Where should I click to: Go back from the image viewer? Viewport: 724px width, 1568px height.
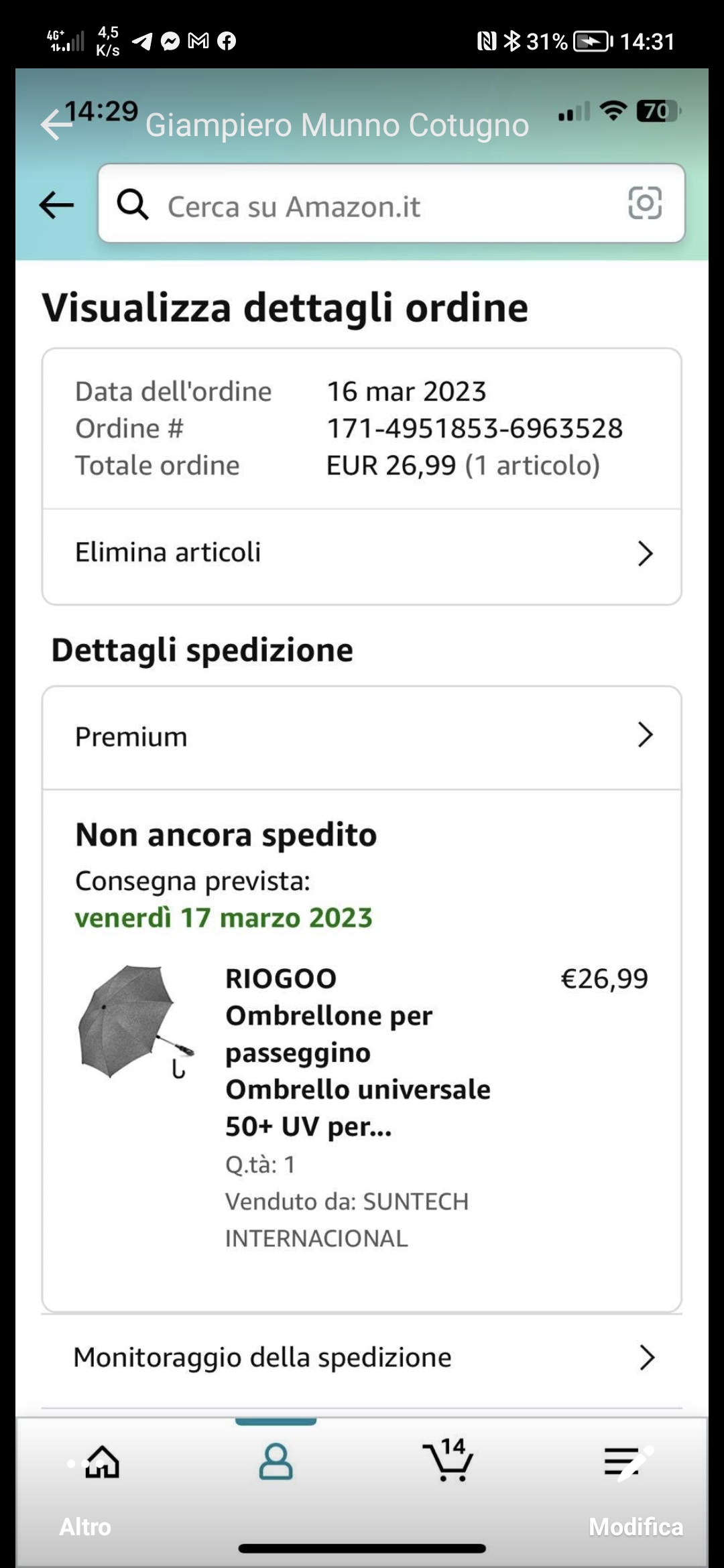55,125
